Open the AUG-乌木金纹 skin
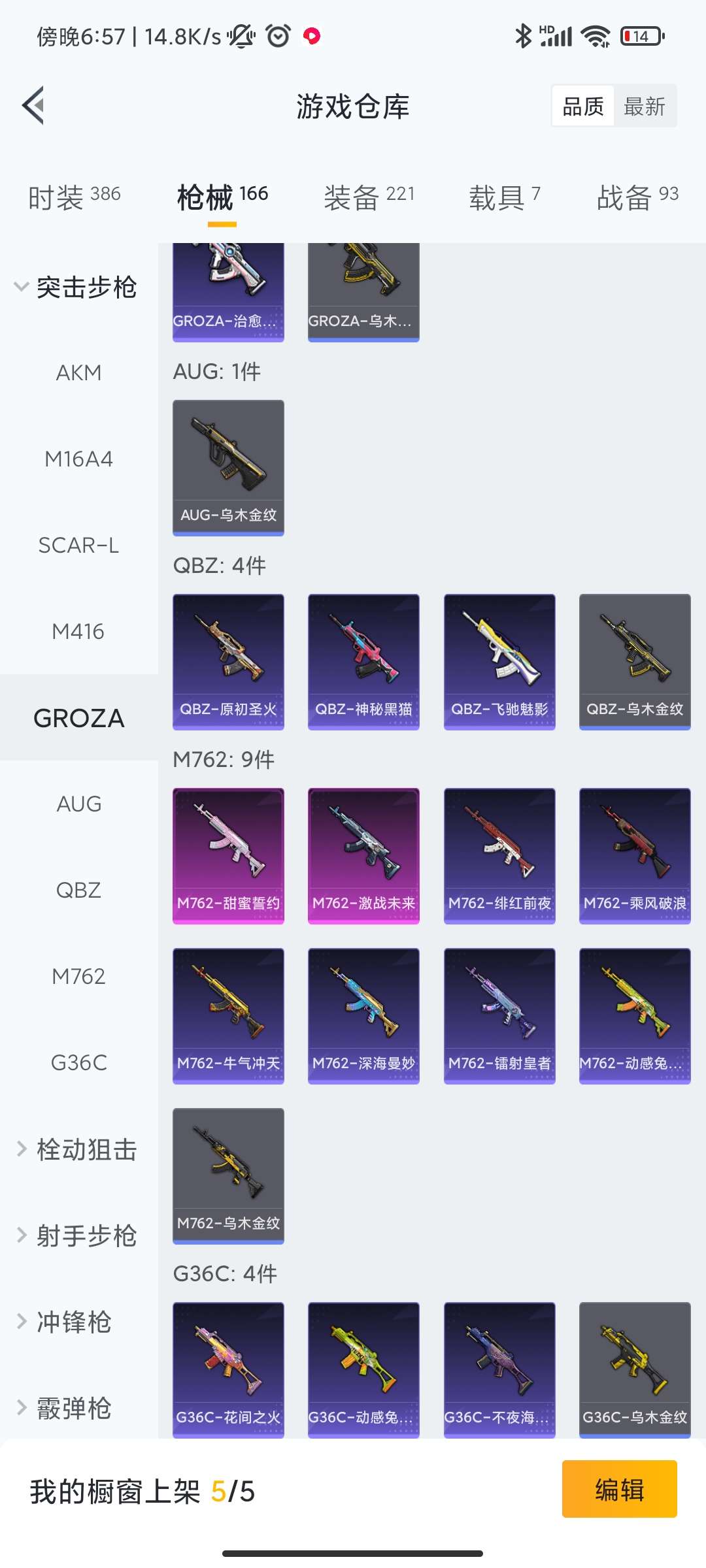The image size is (706, 1568). (x=228, y=467)
